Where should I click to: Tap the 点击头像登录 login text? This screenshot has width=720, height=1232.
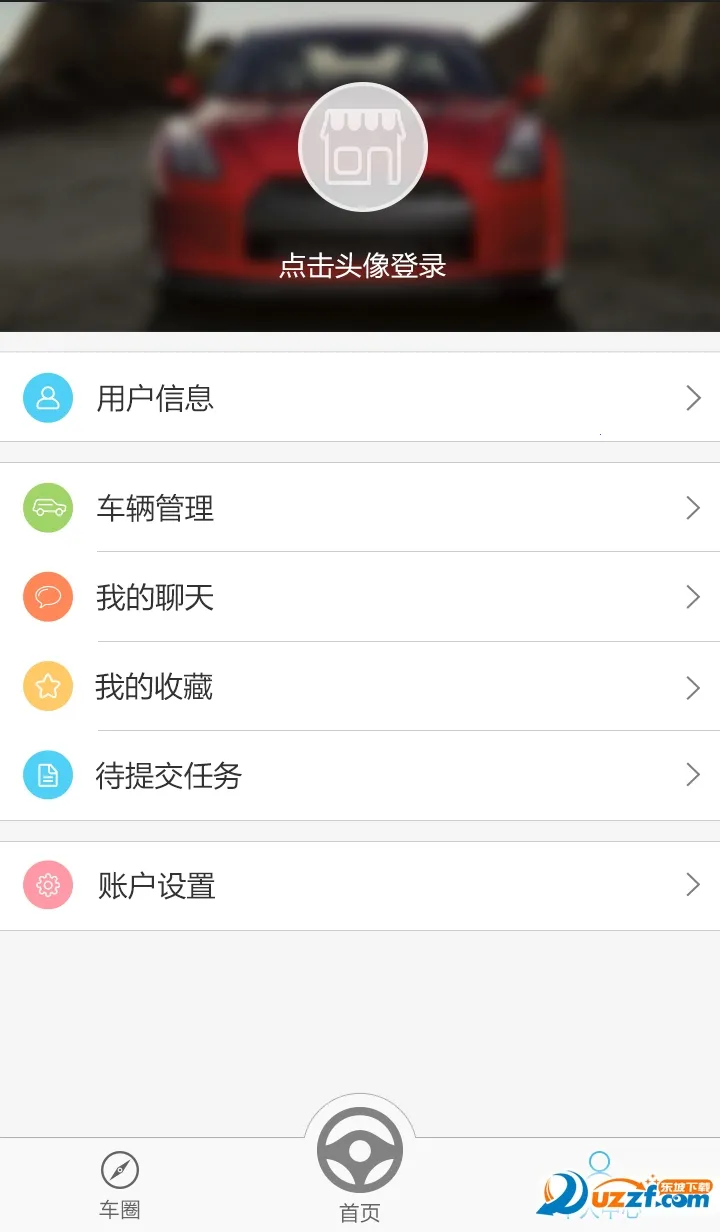click(x=362, y=266)
